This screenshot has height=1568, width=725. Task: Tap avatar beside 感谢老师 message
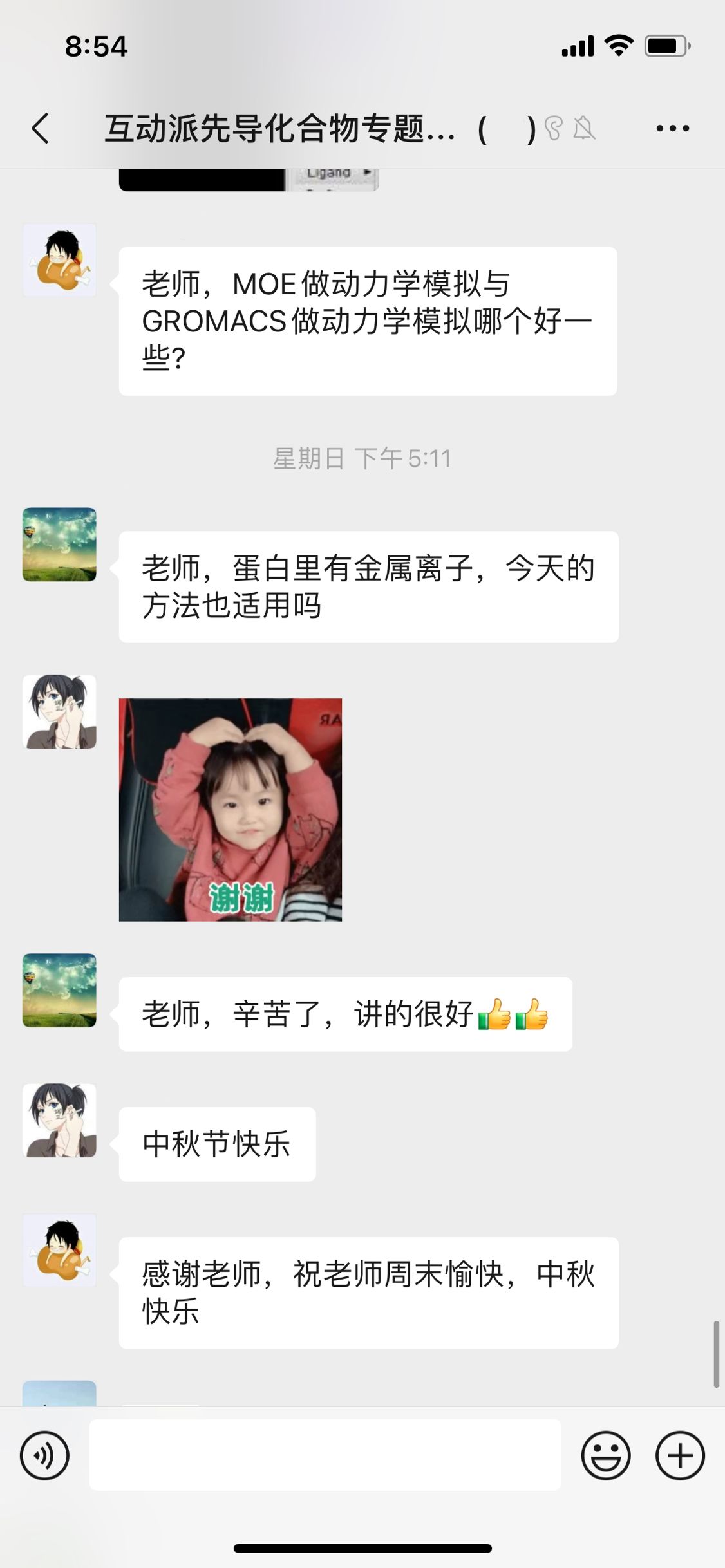59,1251
